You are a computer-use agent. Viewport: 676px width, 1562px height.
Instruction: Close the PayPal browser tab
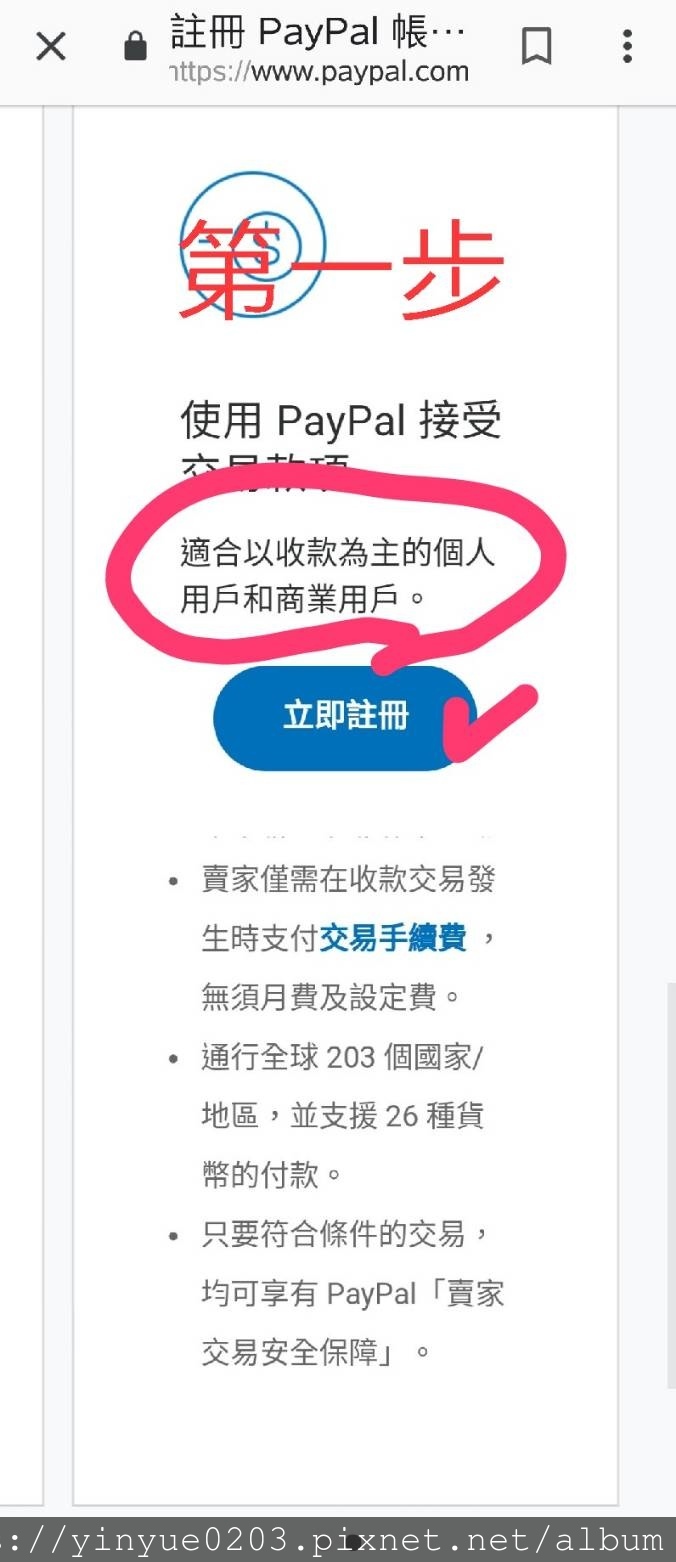point(50,46)
